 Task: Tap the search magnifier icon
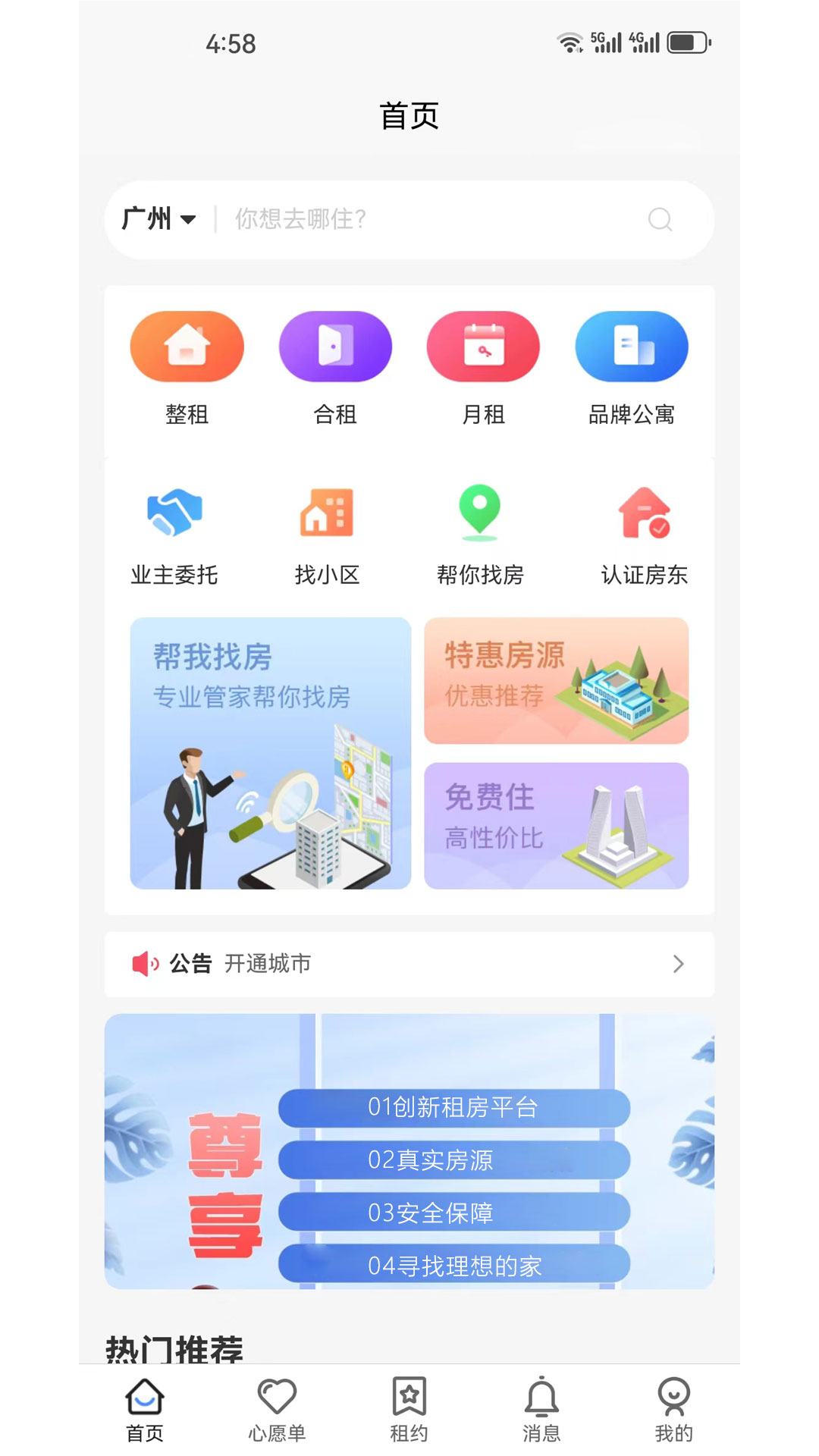pos(661,219)
